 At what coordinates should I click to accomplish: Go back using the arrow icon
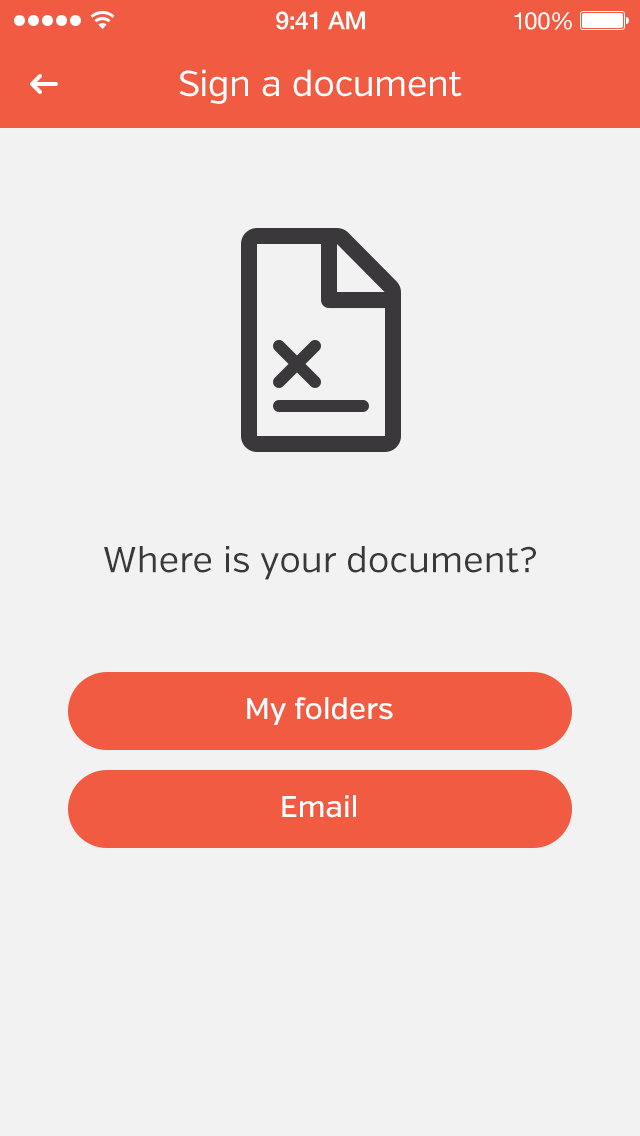[44, 85]
